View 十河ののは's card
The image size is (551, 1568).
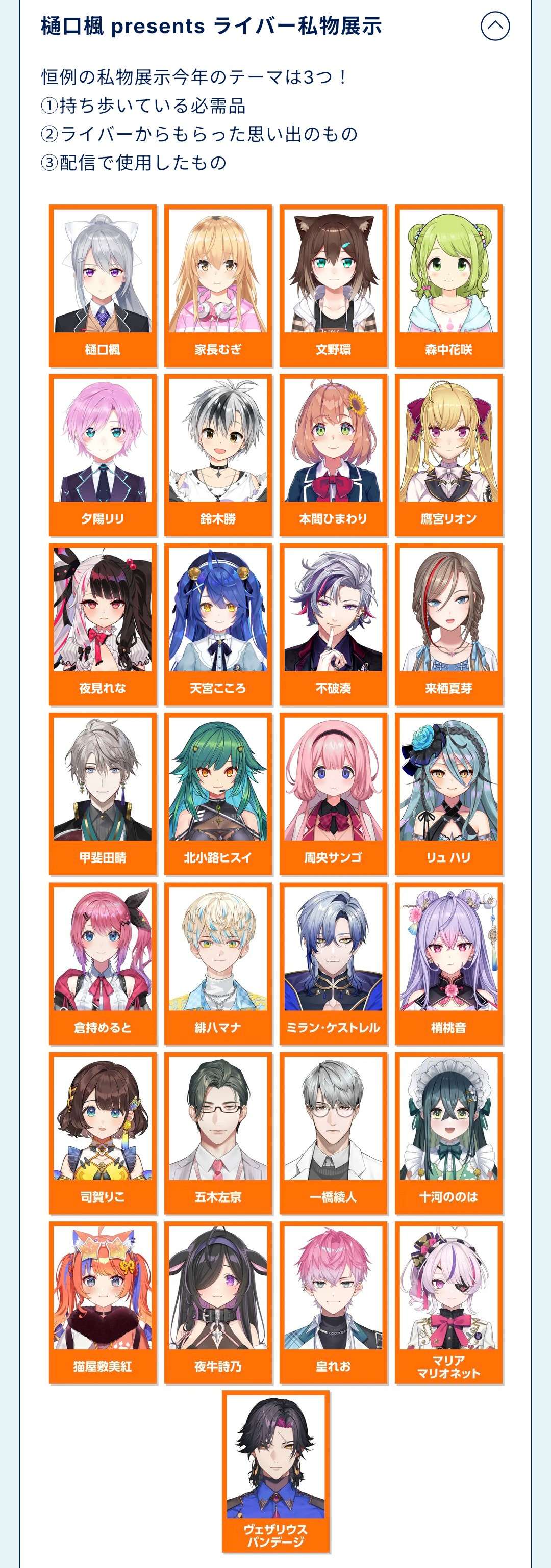point(448,1133)
